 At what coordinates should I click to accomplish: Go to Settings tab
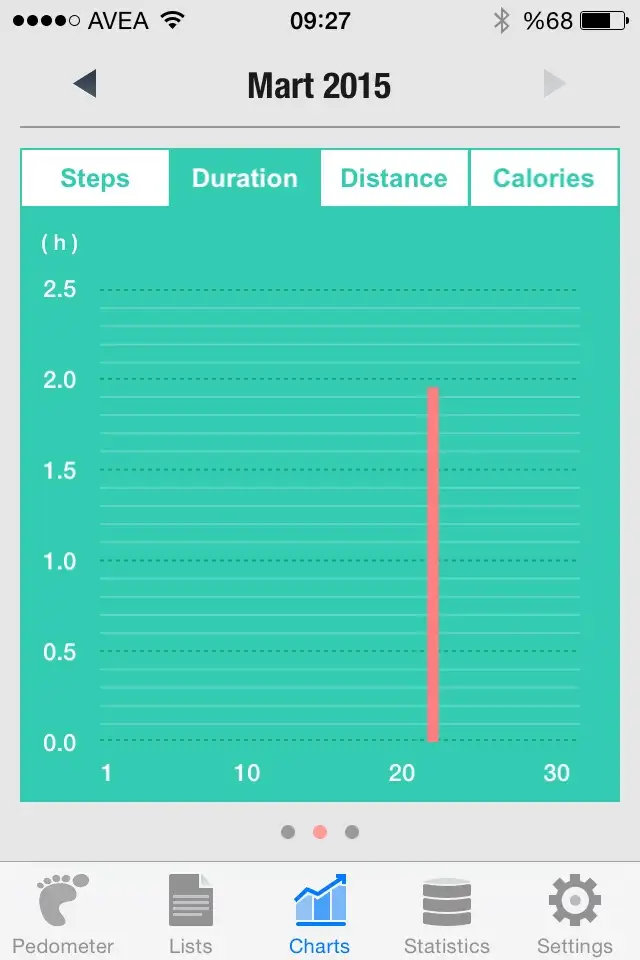(x=575, y=914)
